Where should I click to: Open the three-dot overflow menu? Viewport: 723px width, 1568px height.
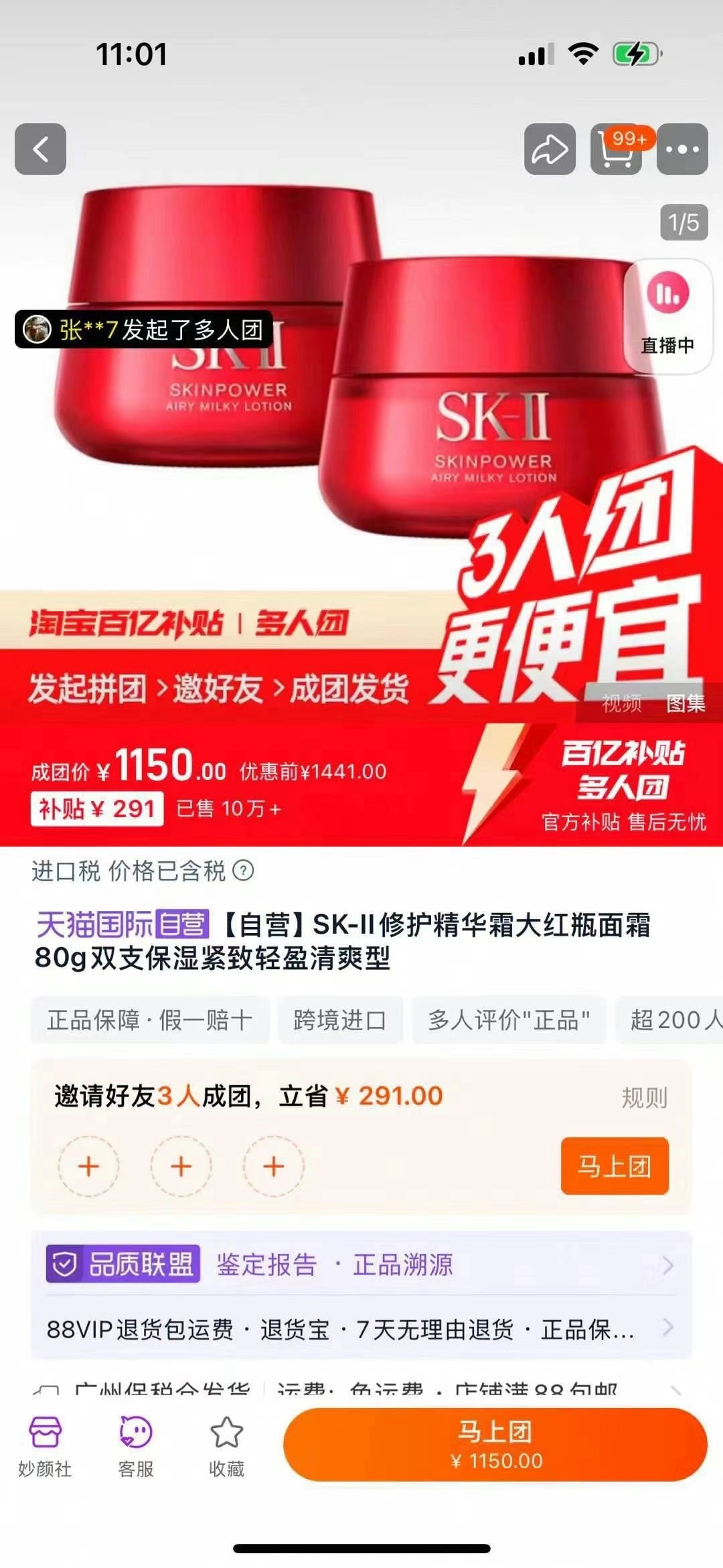pyautogui.click(x=682, y=149)
